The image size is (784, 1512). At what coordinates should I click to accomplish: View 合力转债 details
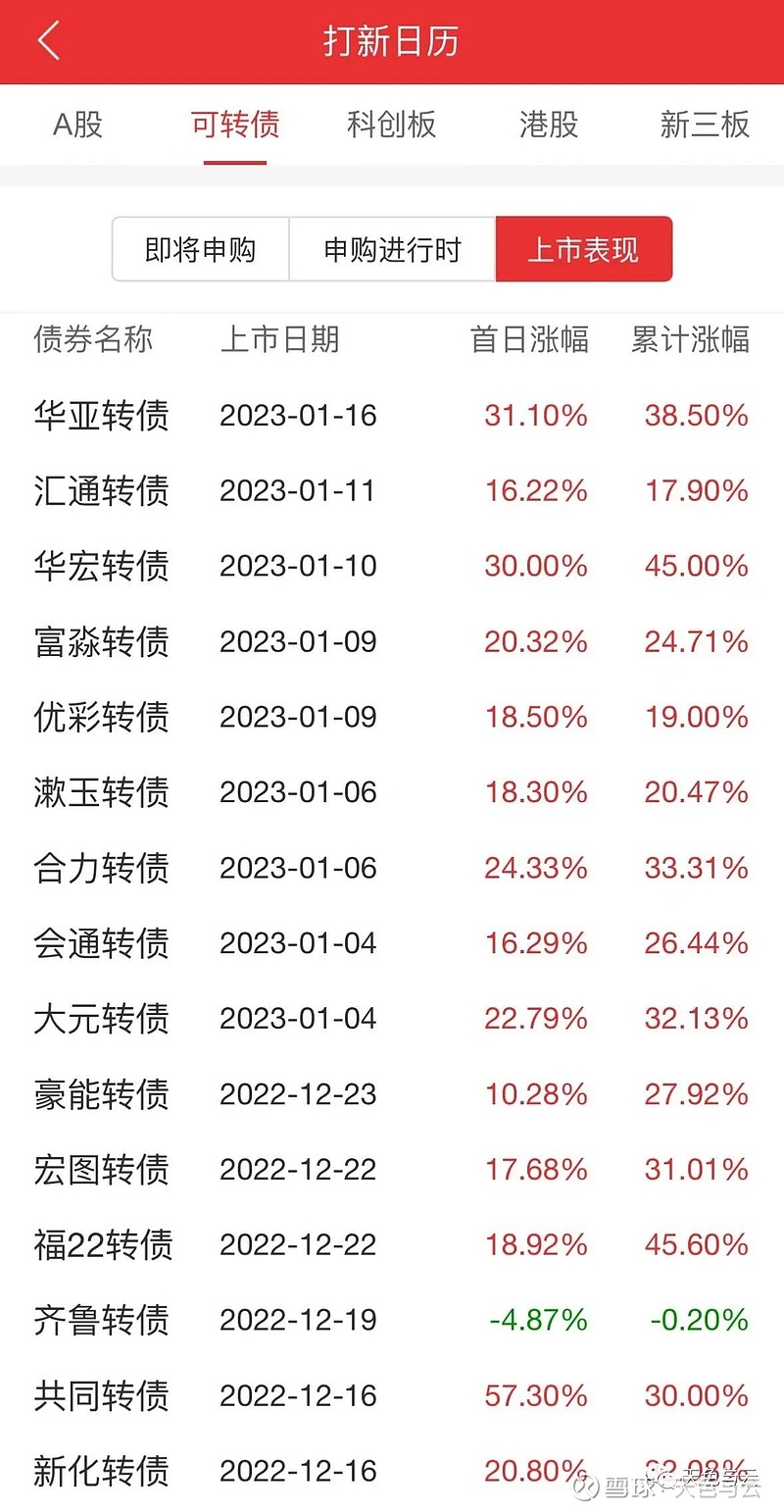click(392, 868)
